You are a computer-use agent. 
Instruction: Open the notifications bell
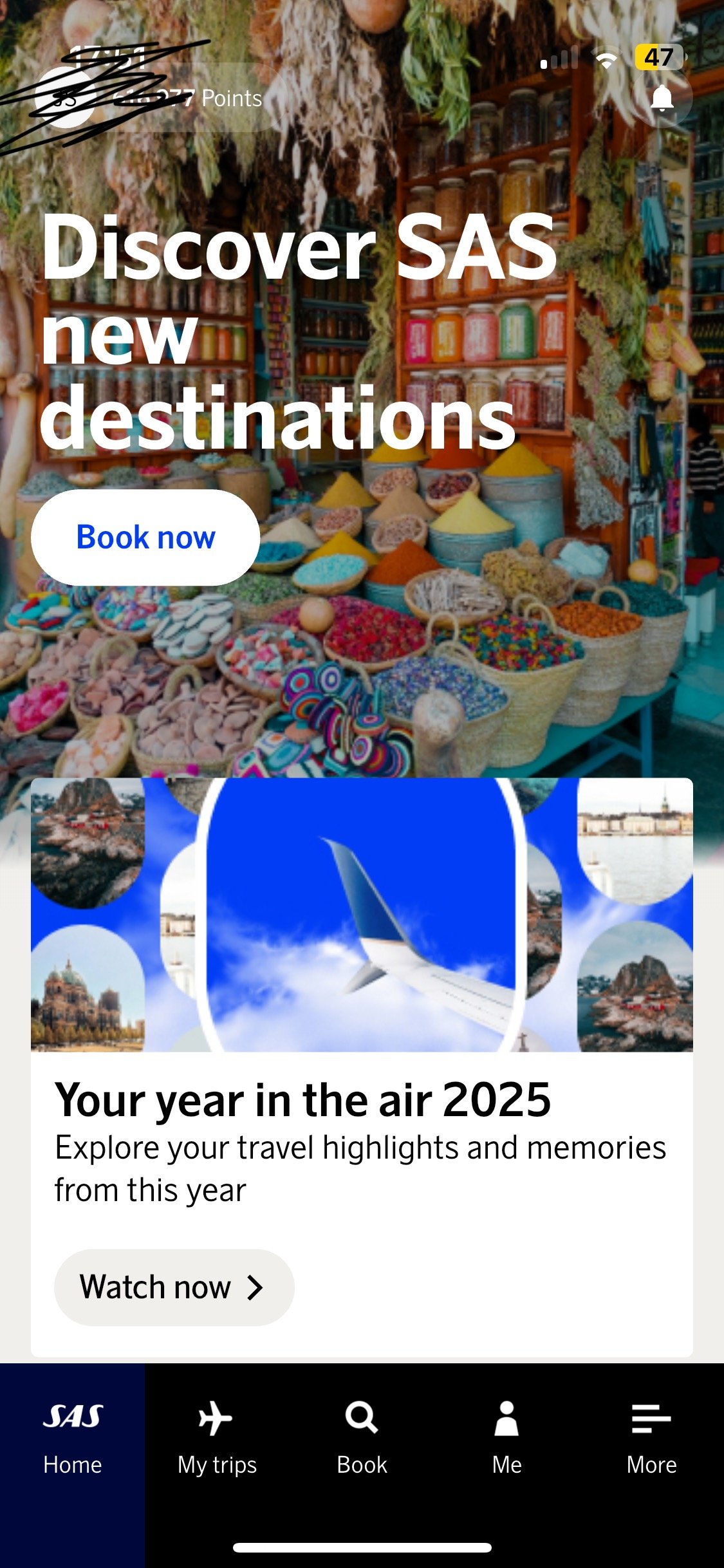tap(662, 99)
